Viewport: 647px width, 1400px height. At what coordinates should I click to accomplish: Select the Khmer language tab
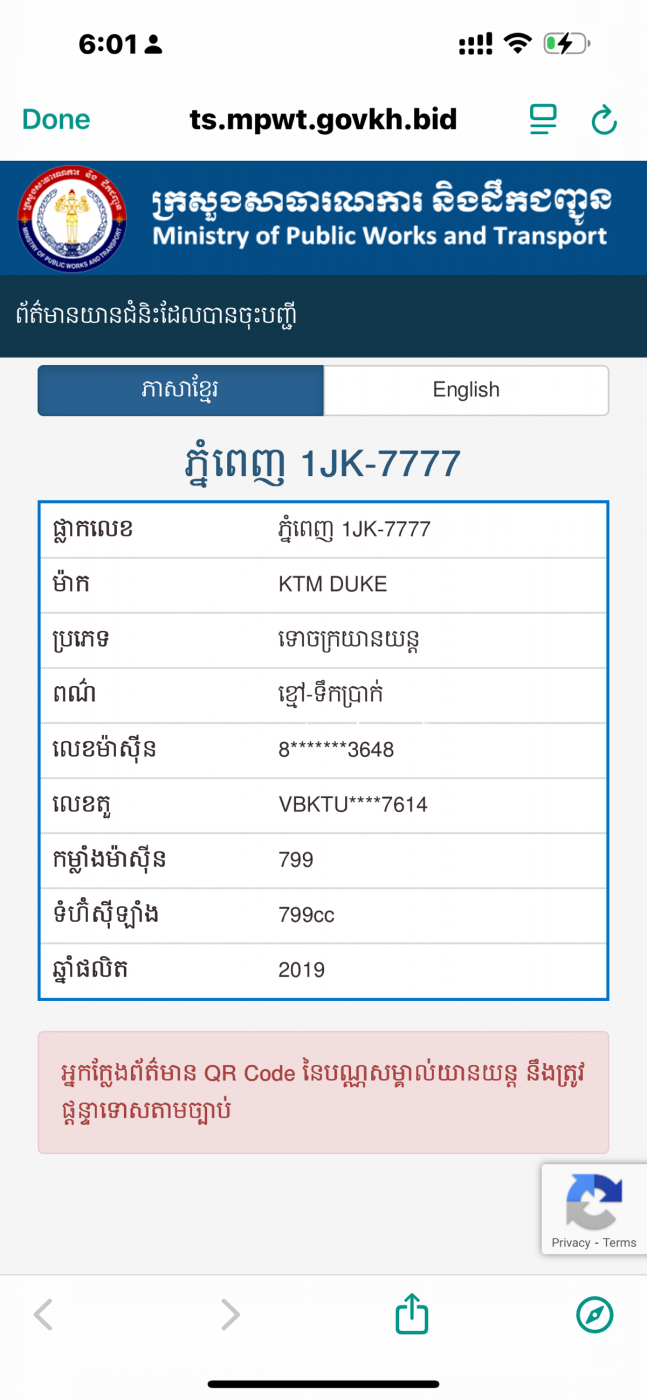(x=181, y=390)
